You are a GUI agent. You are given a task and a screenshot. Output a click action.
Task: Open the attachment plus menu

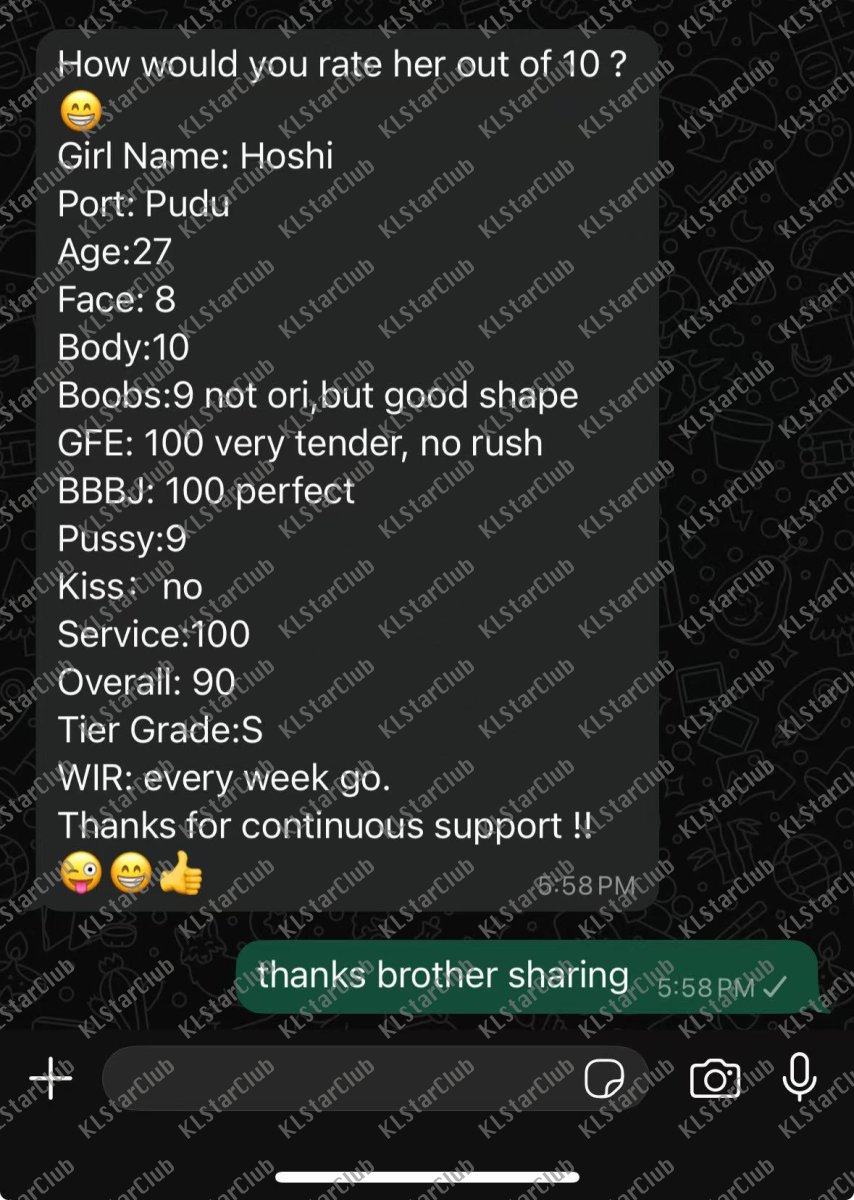pyautogui.click(x=51, y=1079)
